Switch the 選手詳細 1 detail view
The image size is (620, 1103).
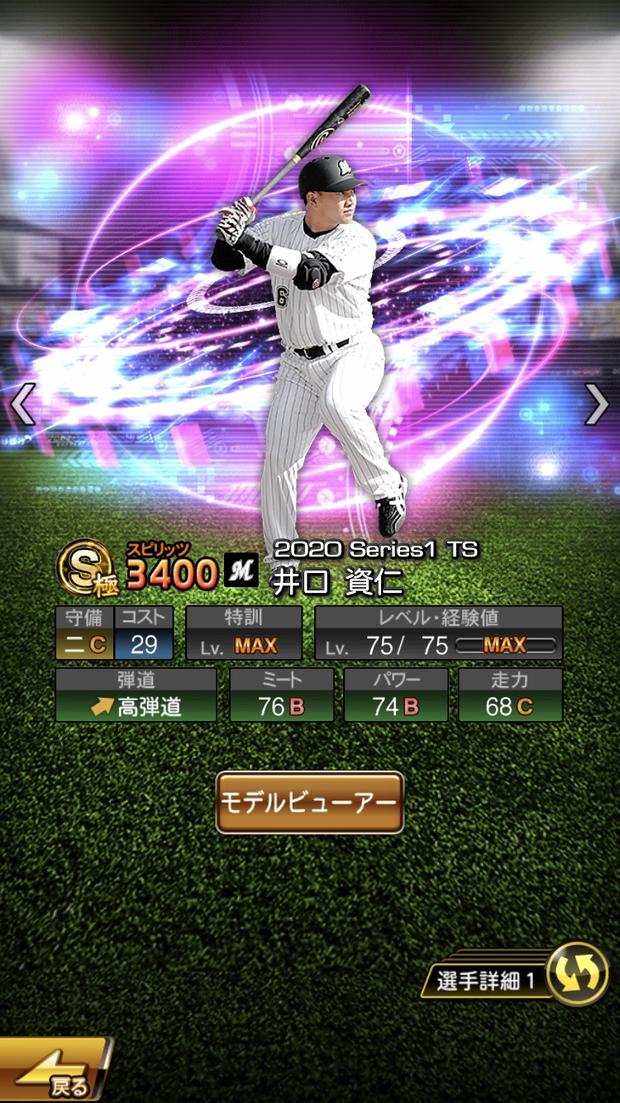577,973
